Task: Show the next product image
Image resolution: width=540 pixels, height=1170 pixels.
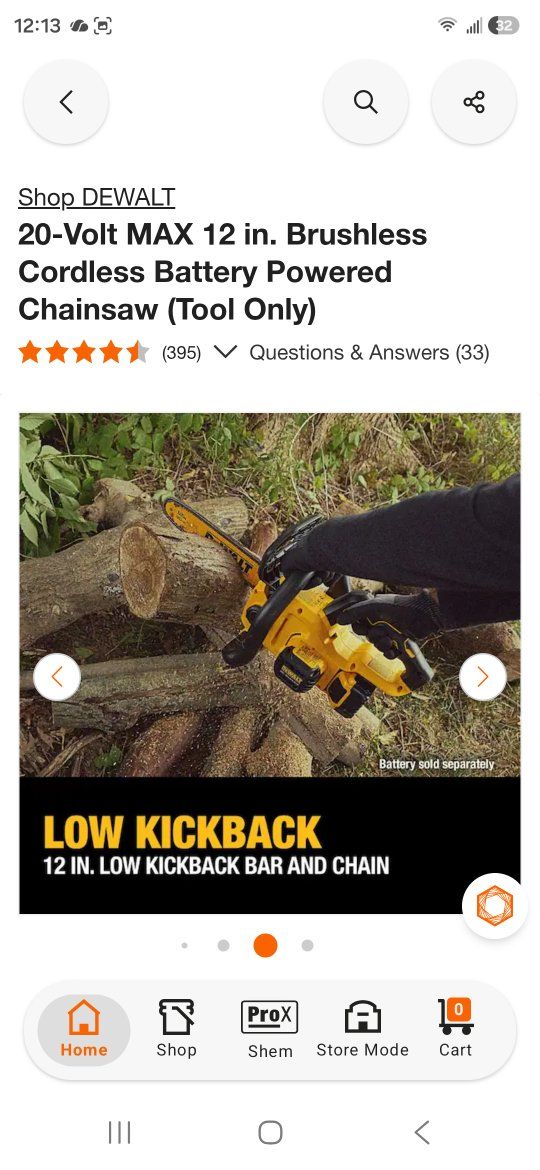Action: (x=483, y=677)
